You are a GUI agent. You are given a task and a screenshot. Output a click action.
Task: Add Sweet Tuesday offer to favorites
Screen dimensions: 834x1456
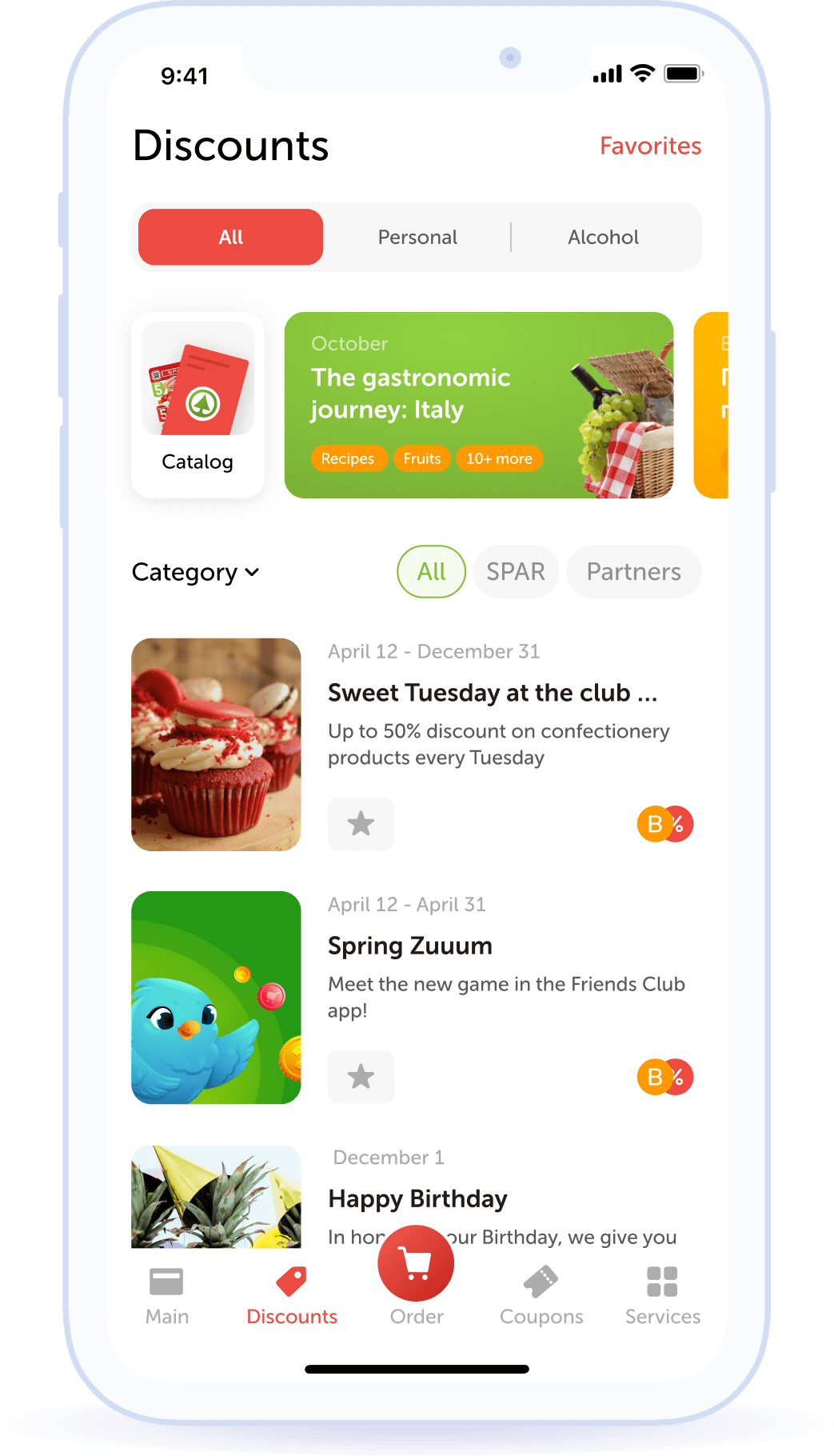pyautogui.click(x=361, y=823)
